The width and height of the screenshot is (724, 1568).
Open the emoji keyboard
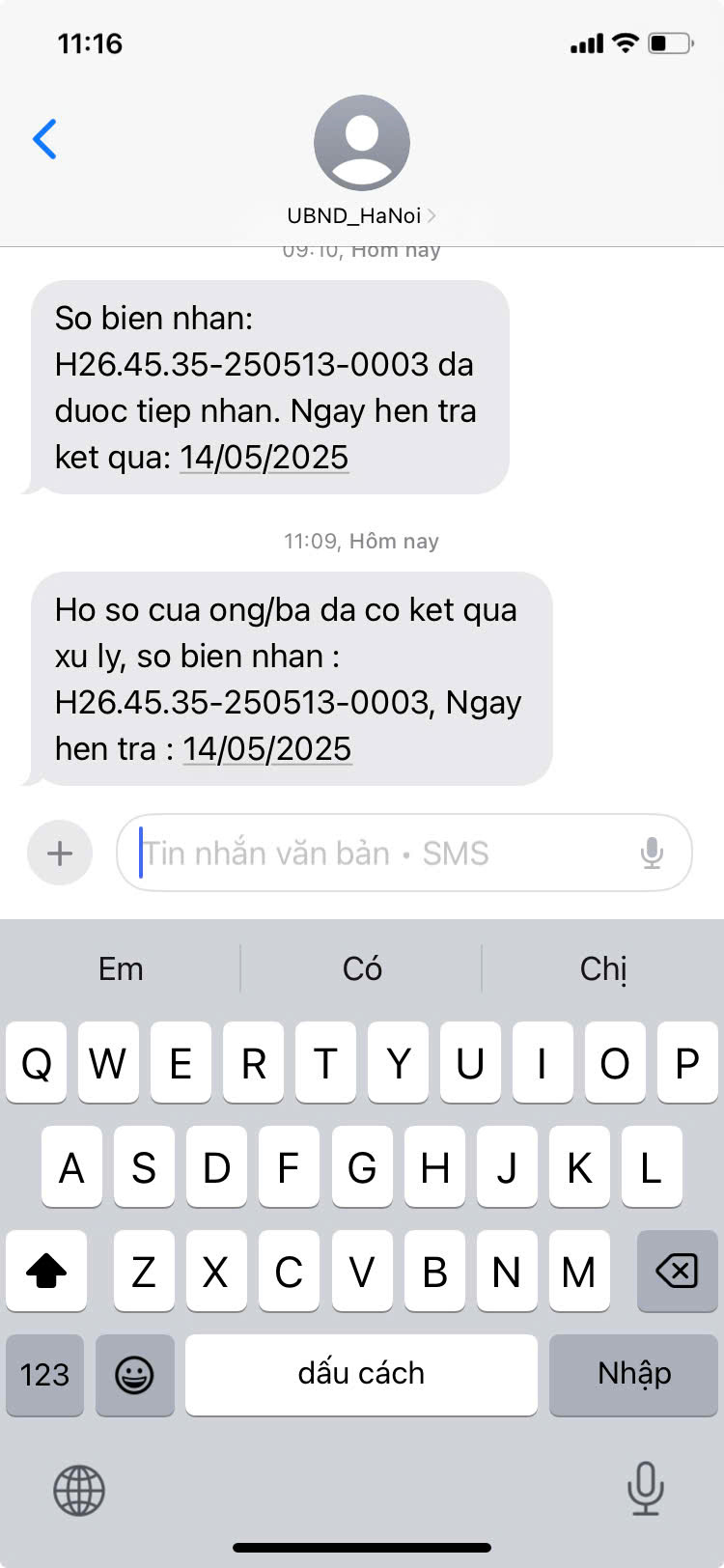134,1375
